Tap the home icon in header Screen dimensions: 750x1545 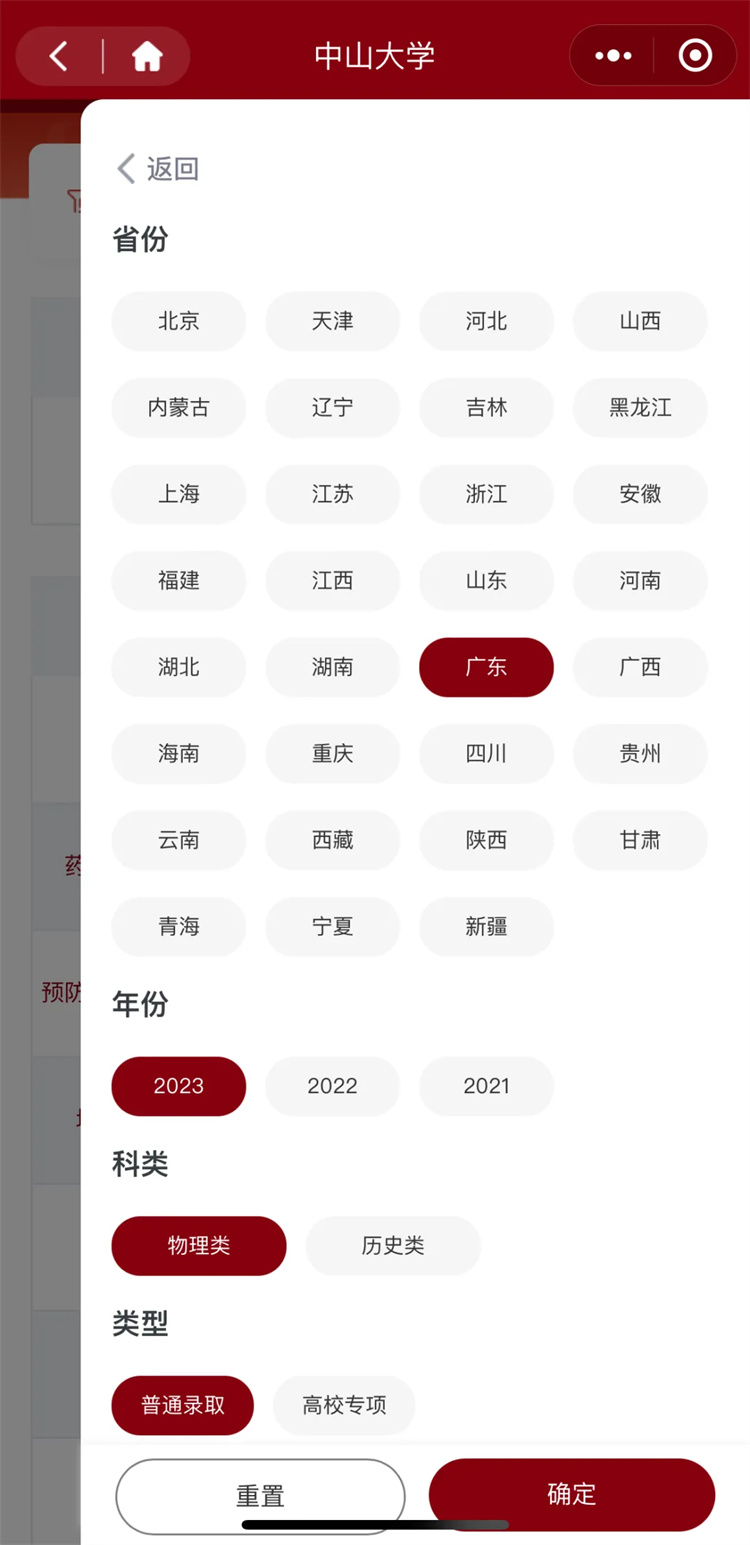click(x=147, y=56)
